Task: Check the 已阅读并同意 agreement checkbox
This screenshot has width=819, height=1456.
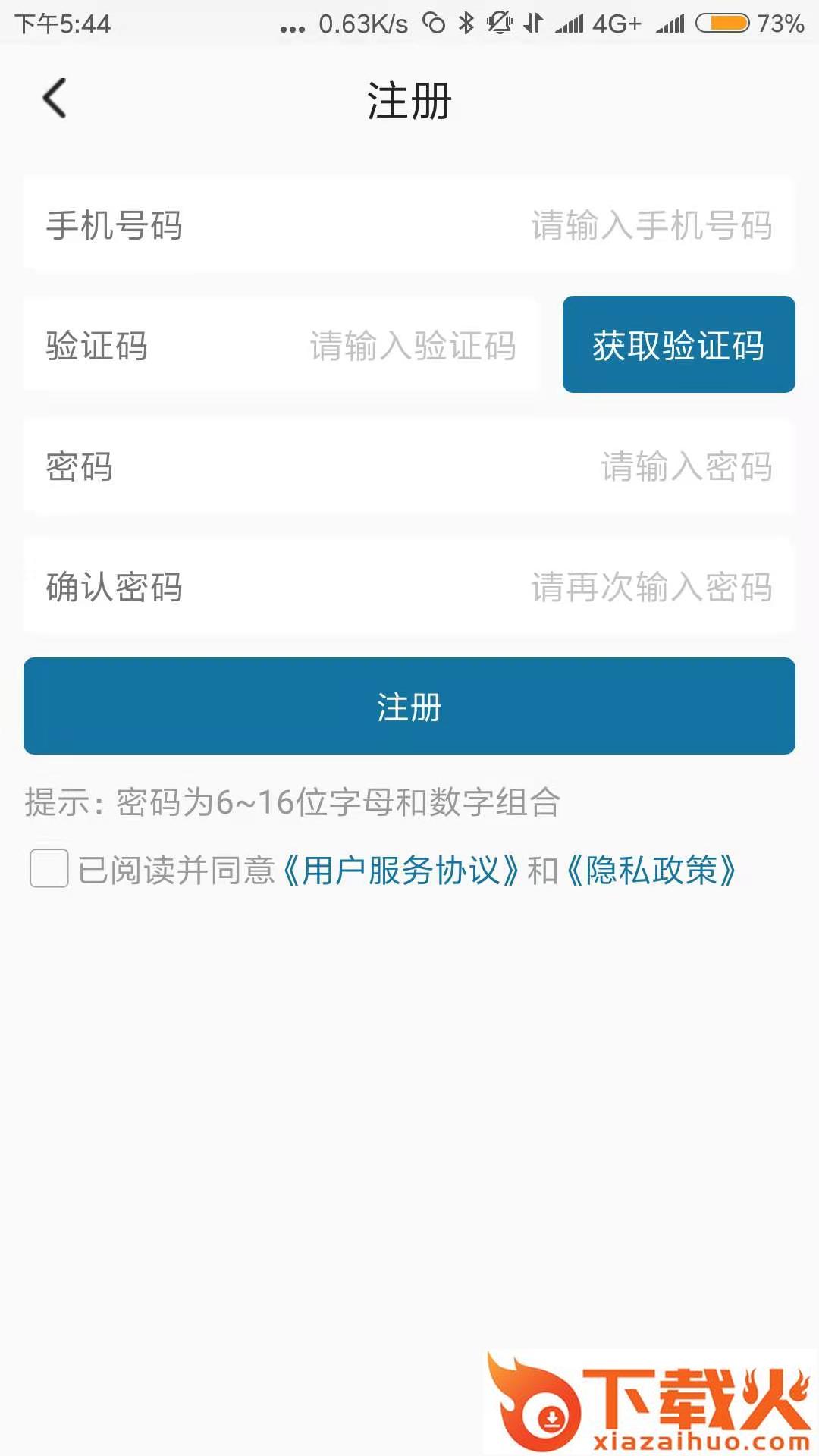Action: (49, 868)
